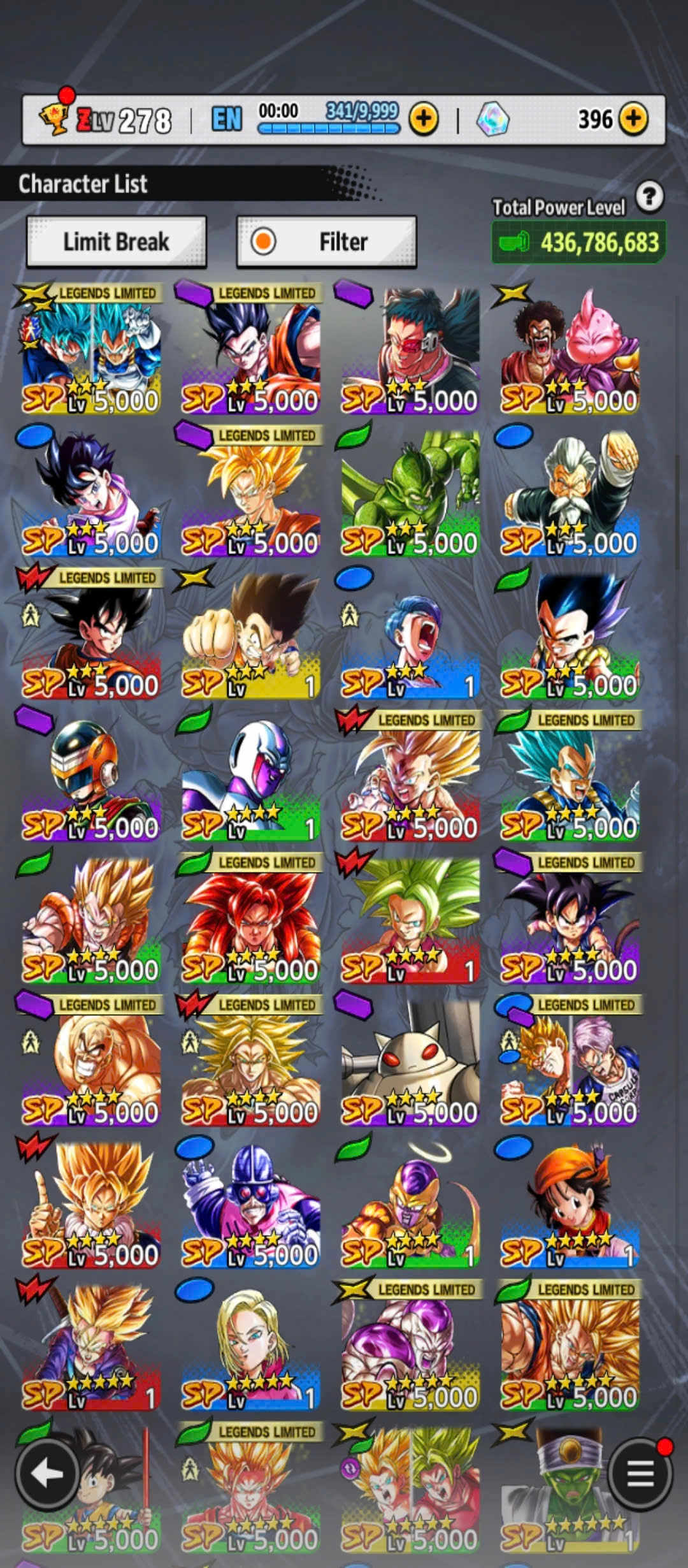Open the character Filter
The height and width of the screenshot is (1568, 688).
coord(326,242)
